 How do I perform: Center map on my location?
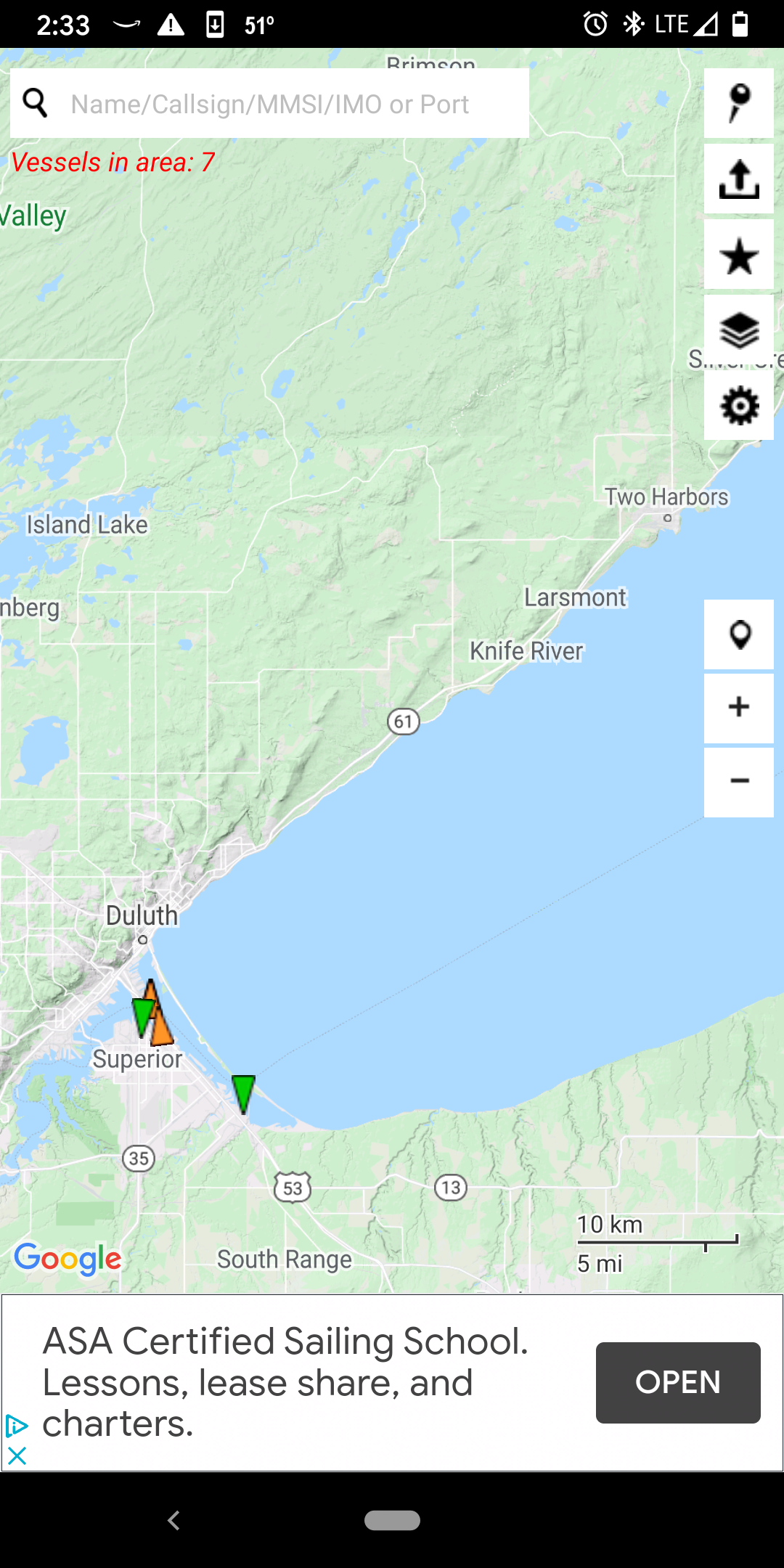click(x=739, y=634)
